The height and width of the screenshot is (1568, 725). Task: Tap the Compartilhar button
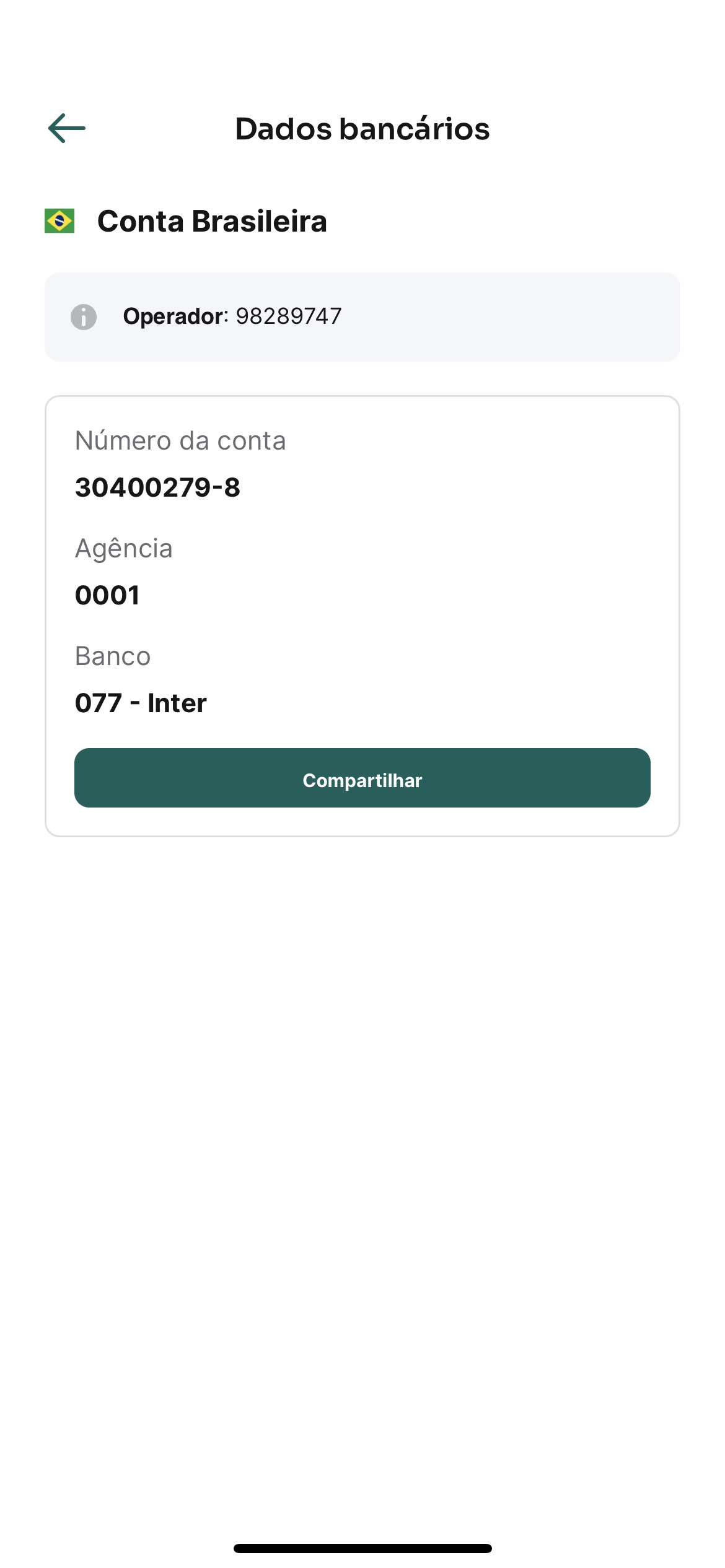coord(362,778)
